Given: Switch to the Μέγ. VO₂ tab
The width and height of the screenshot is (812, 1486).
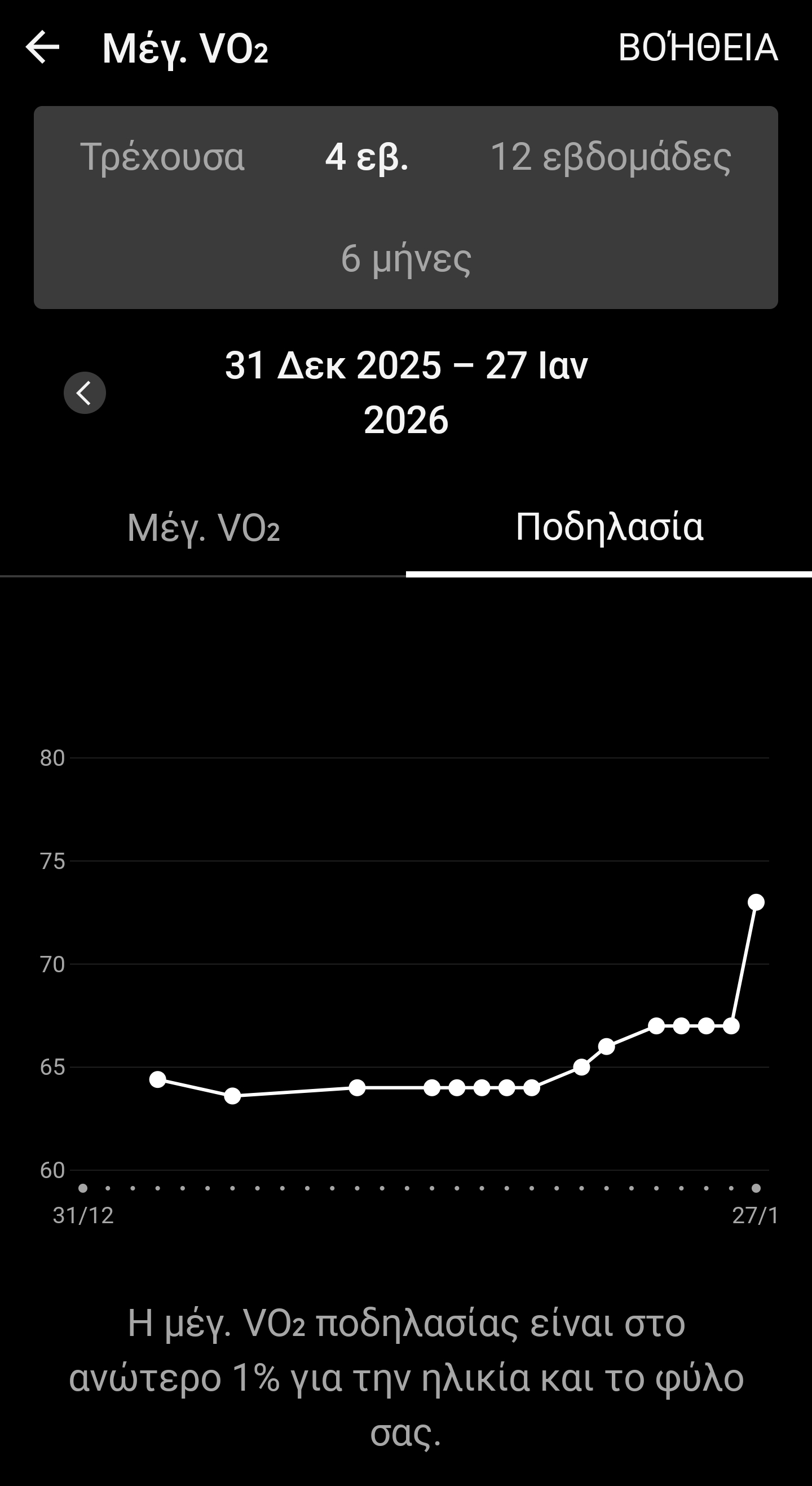Looking at the screenshot, I should [203, 527].
